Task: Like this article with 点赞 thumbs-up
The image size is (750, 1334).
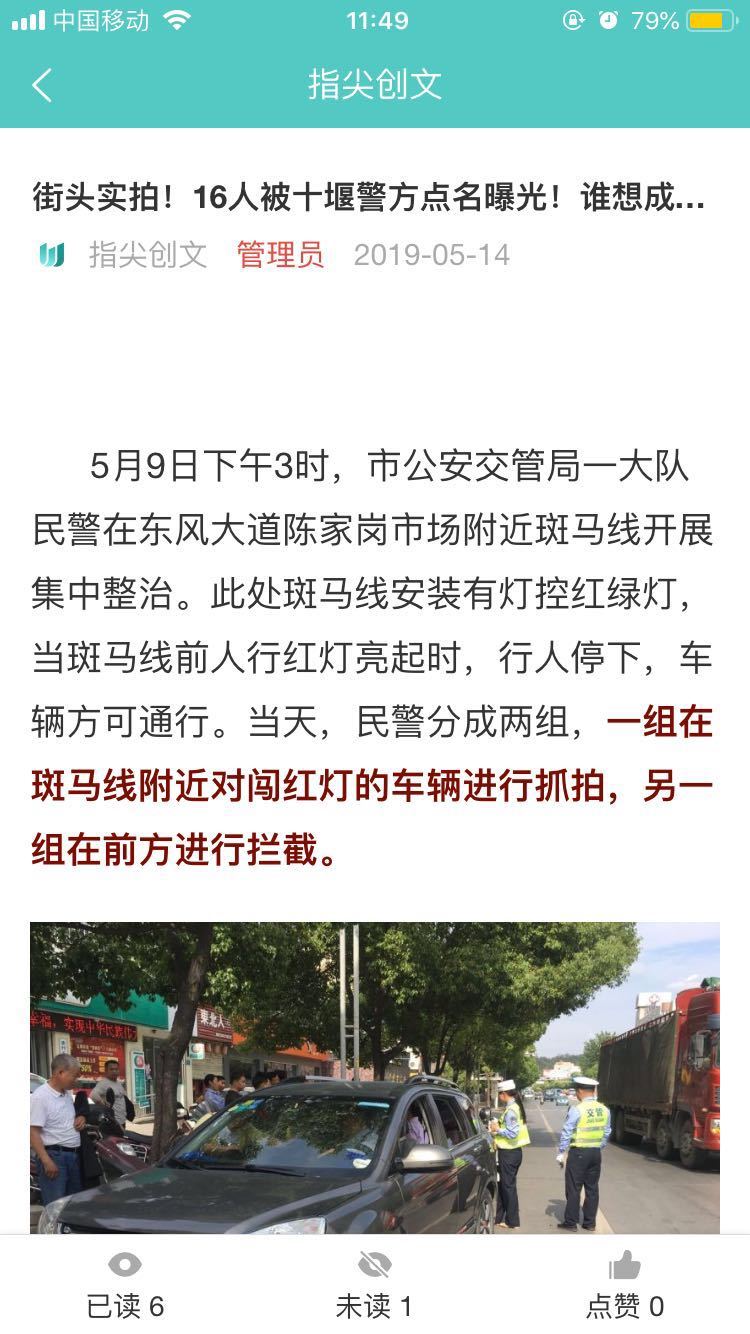Action: tap(624, 1284)
